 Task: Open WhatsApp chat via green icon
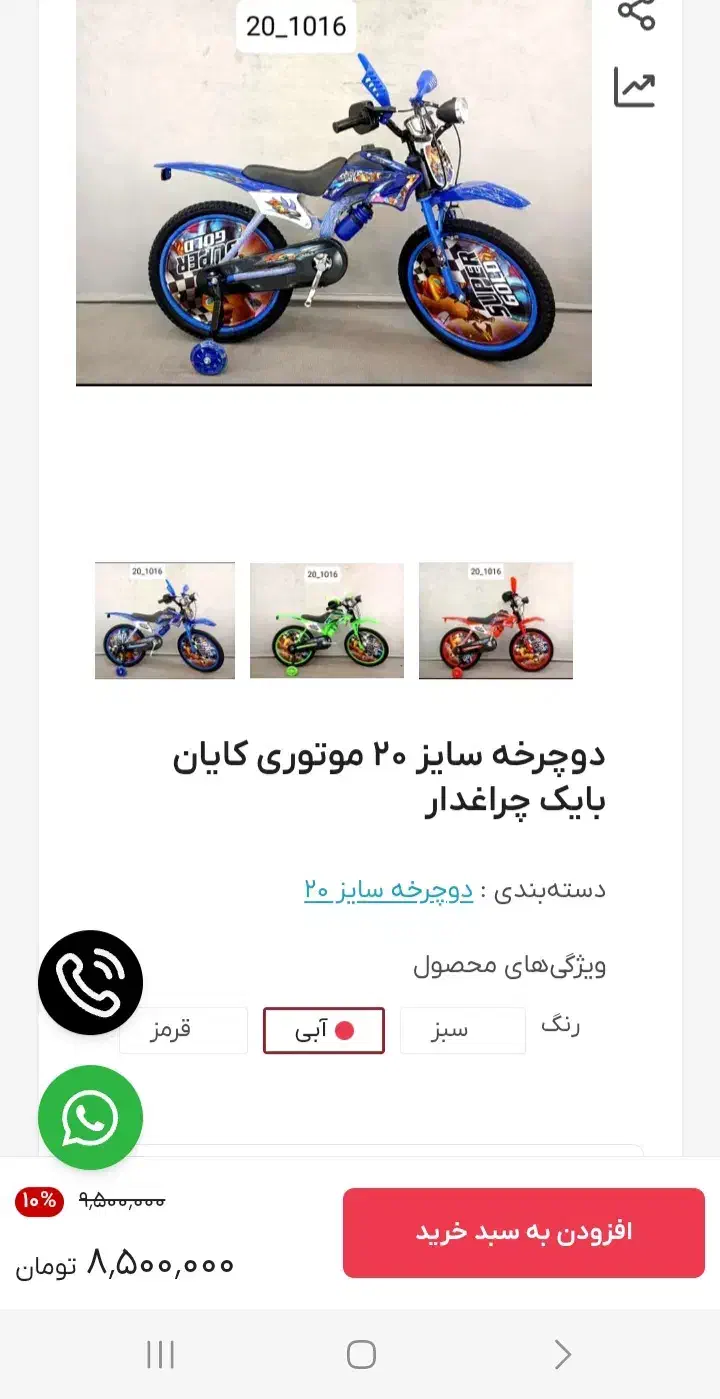tap(90, 1117)
